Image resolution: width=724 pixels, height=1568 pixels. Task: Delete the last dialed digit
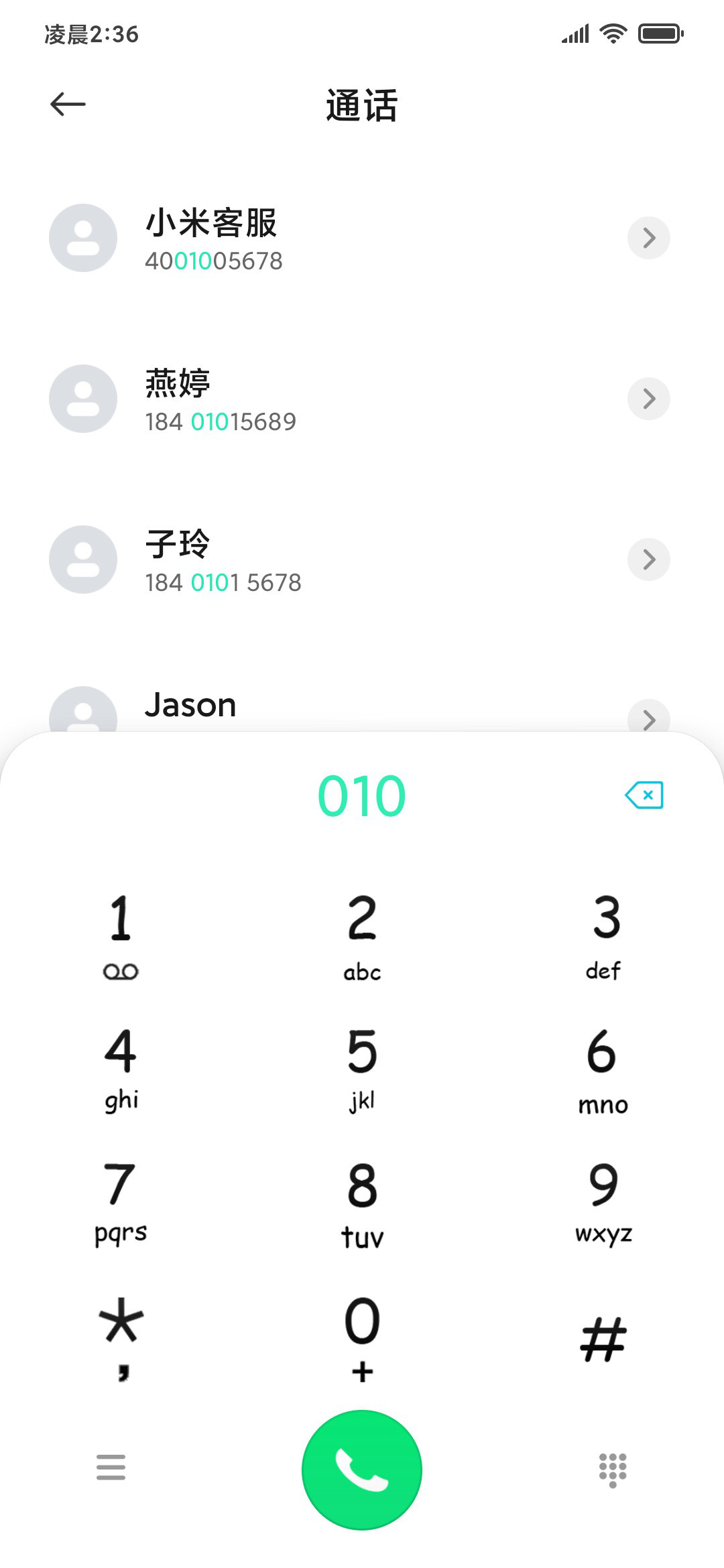[644, 795]
